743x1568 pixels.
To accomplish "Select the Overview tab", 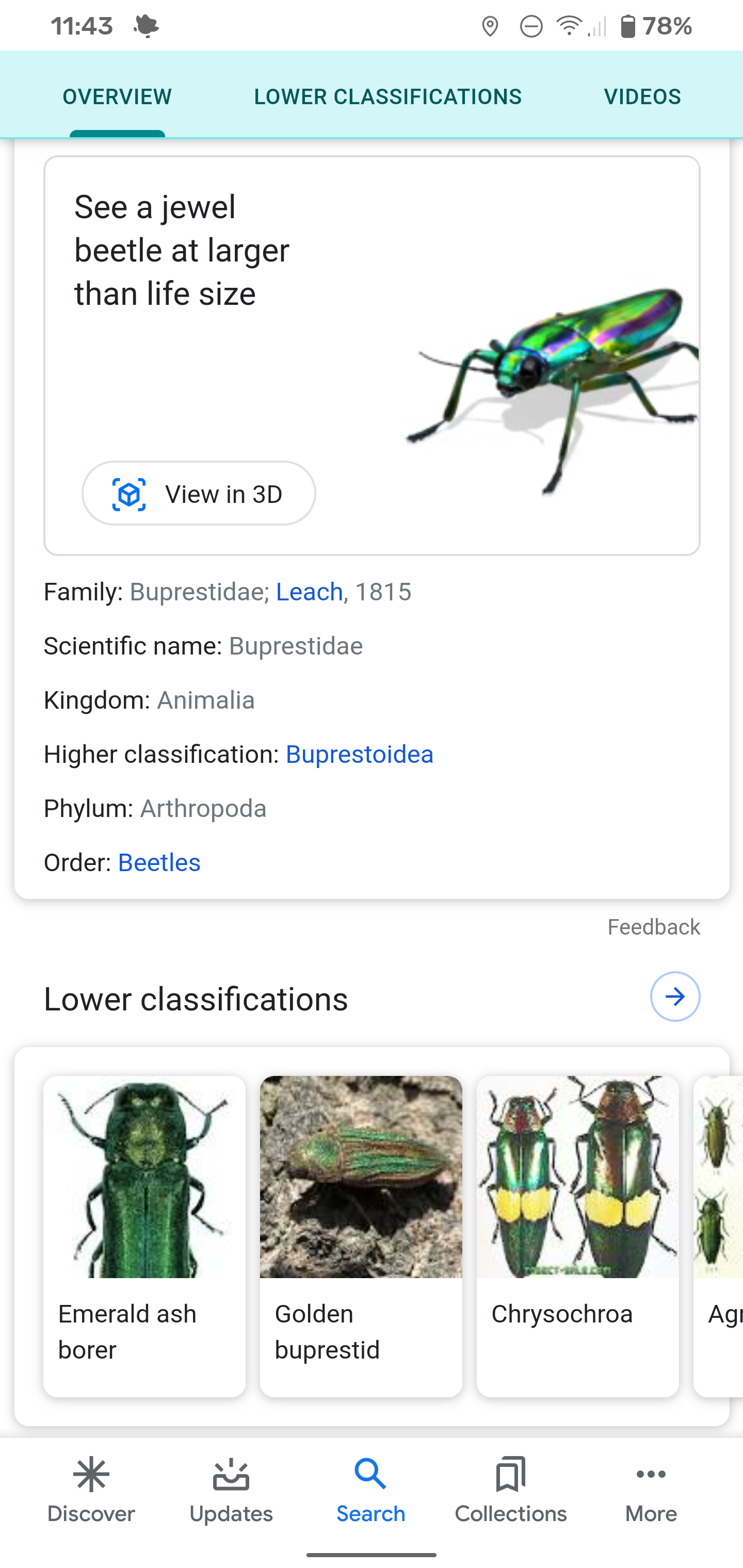I will pos(116,95).
